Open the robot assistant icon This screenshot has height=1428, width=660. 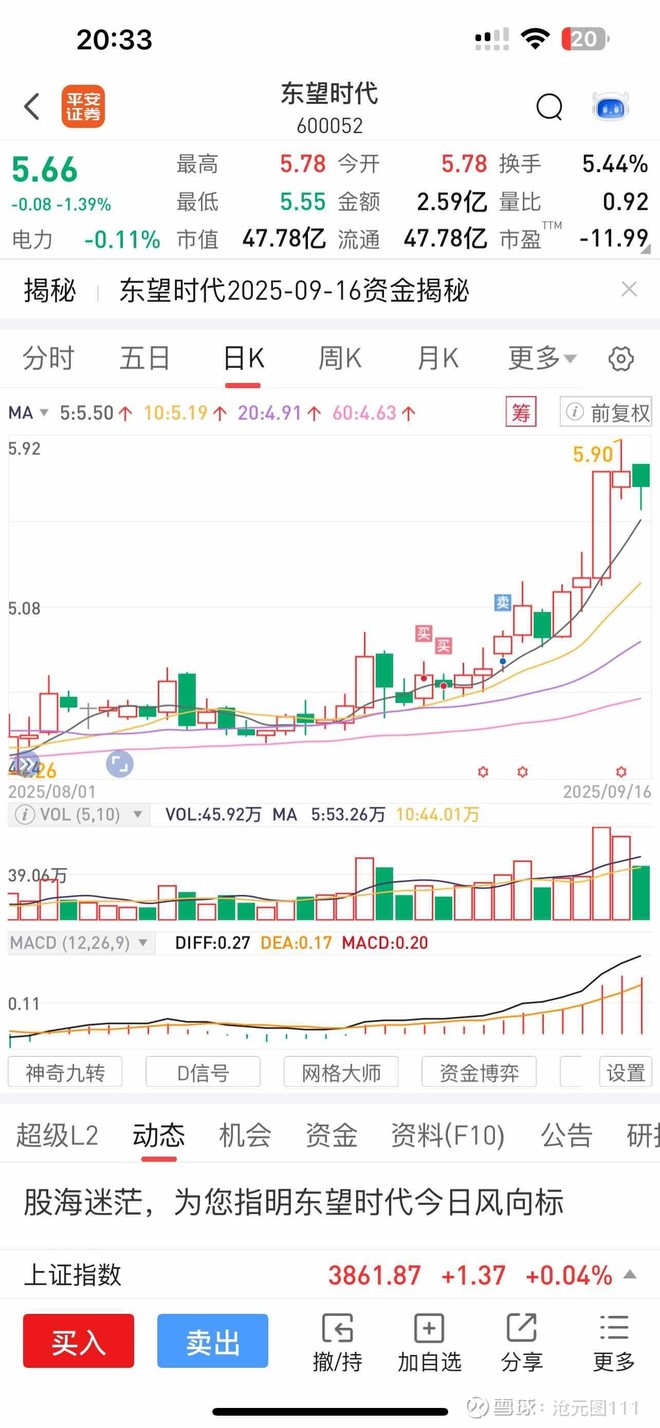click(x=611, y=107)
